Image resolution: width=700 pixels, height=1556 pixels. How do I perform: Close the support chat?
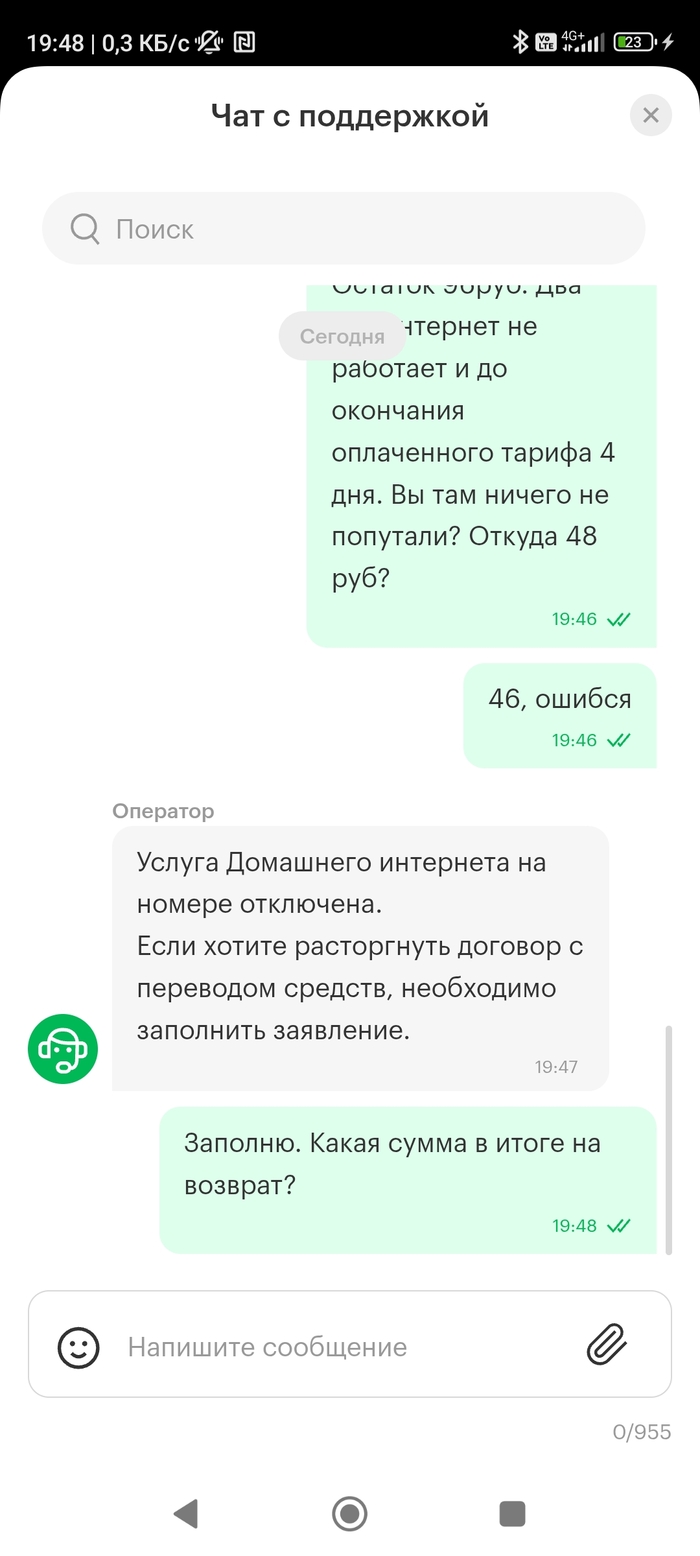tap(650, 115)
